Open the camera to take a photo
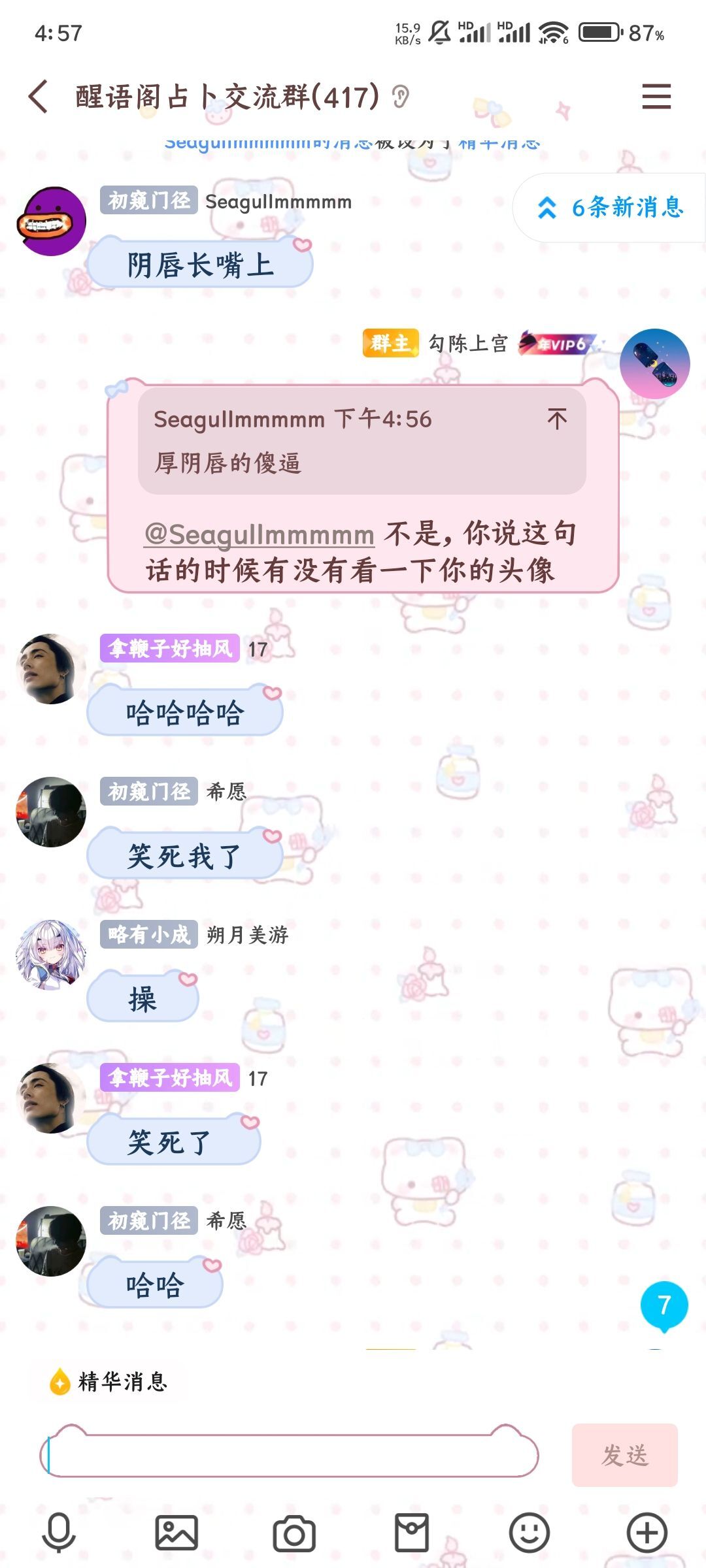The image size is (706, 1568). click(294, 1533)
